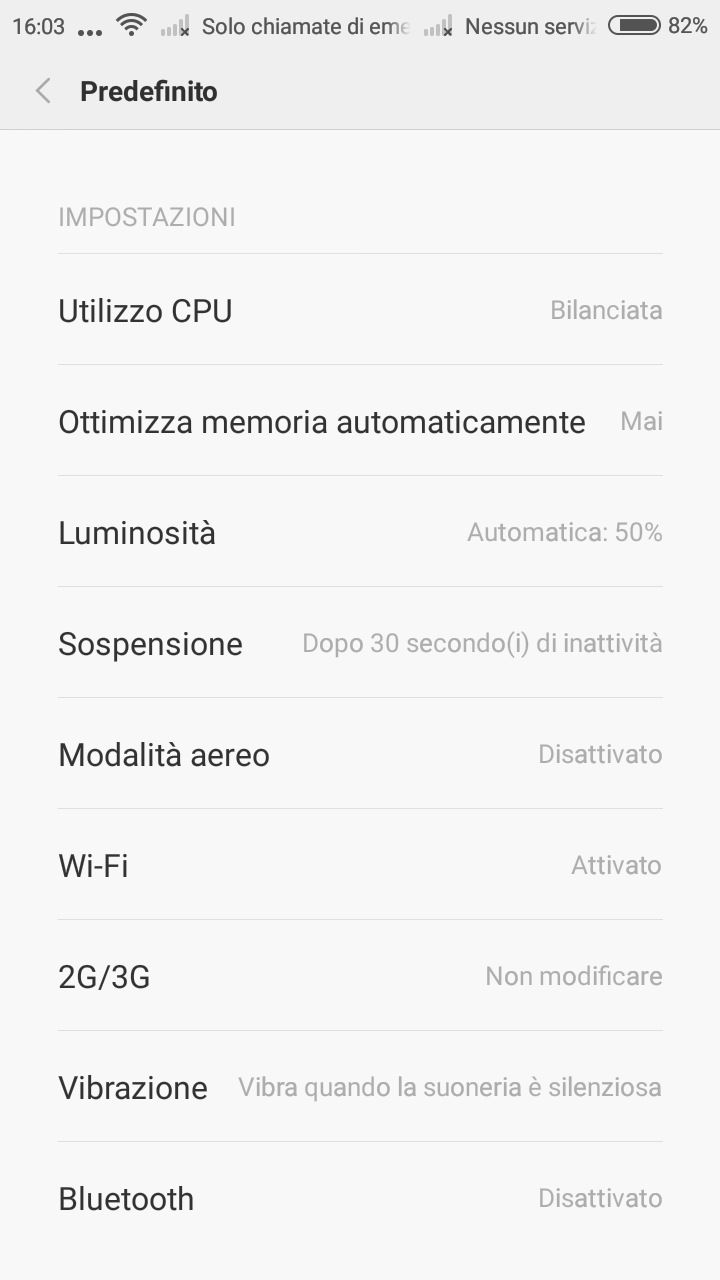This screenshot has width=720, height=1280.
Task: Open Ottimizza memoria automaticamente setting
Action: pos(360,421)
